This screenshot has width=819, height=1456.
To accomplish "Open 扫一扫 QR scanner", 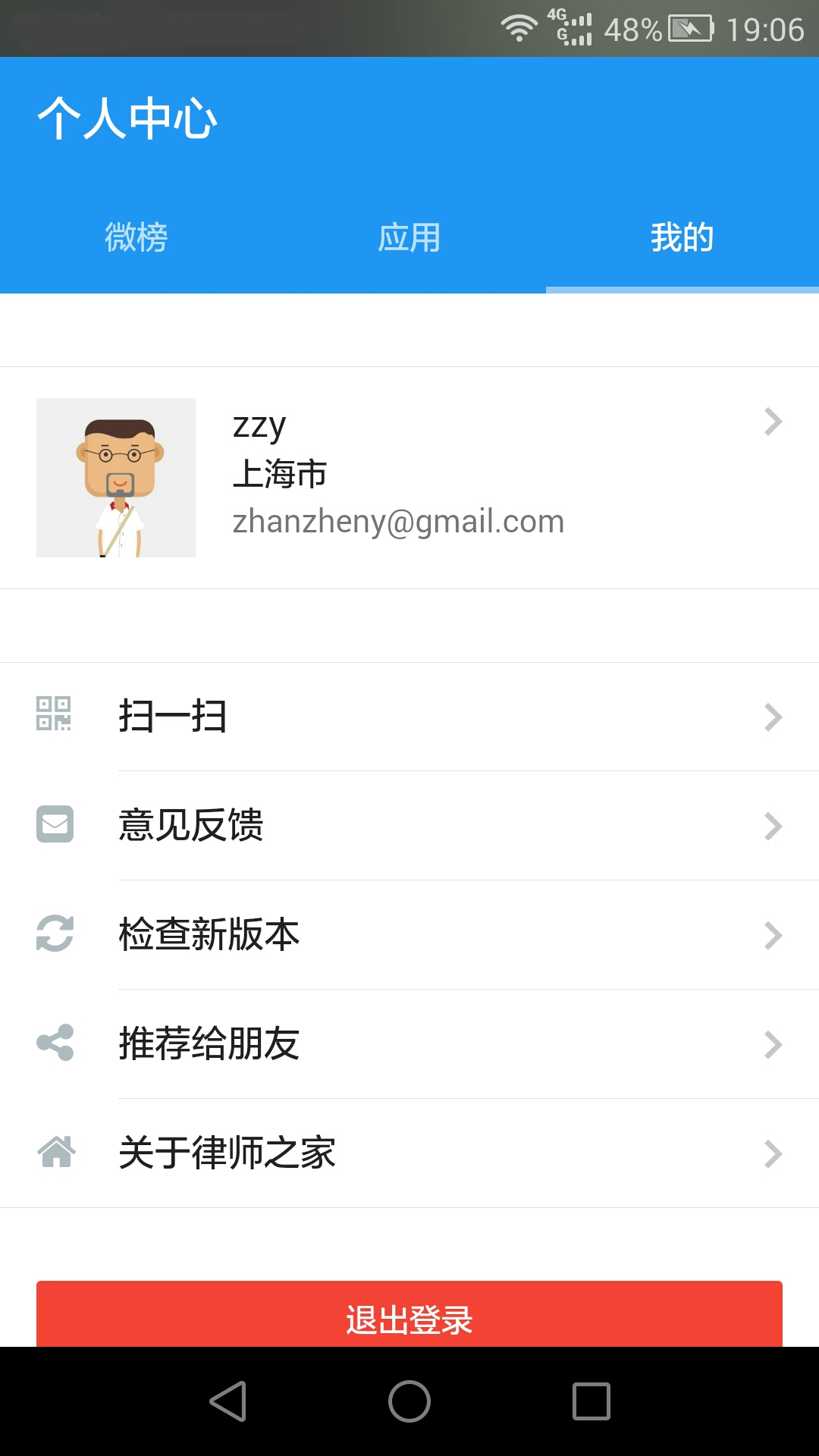I will [409, 717].
